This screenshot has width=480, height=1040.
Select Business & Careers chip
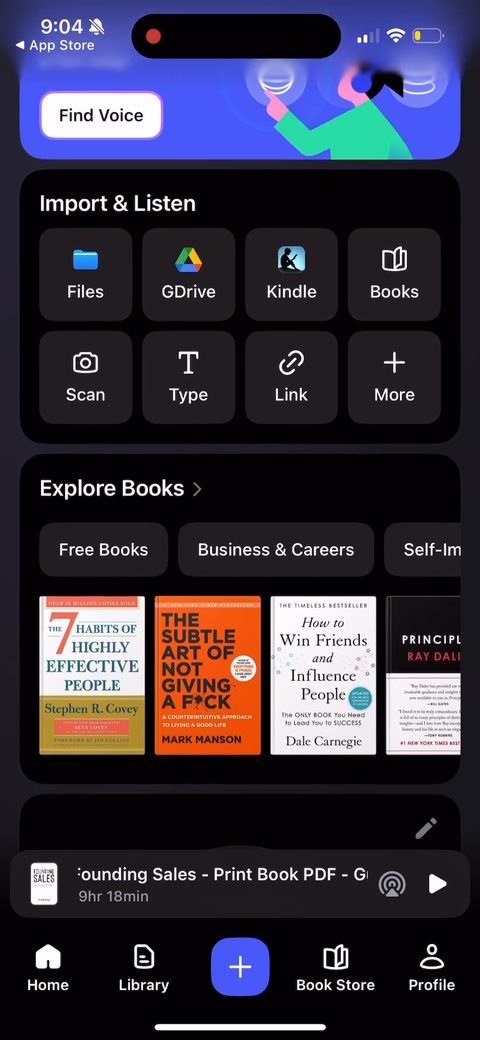click(x=276, y=549)
